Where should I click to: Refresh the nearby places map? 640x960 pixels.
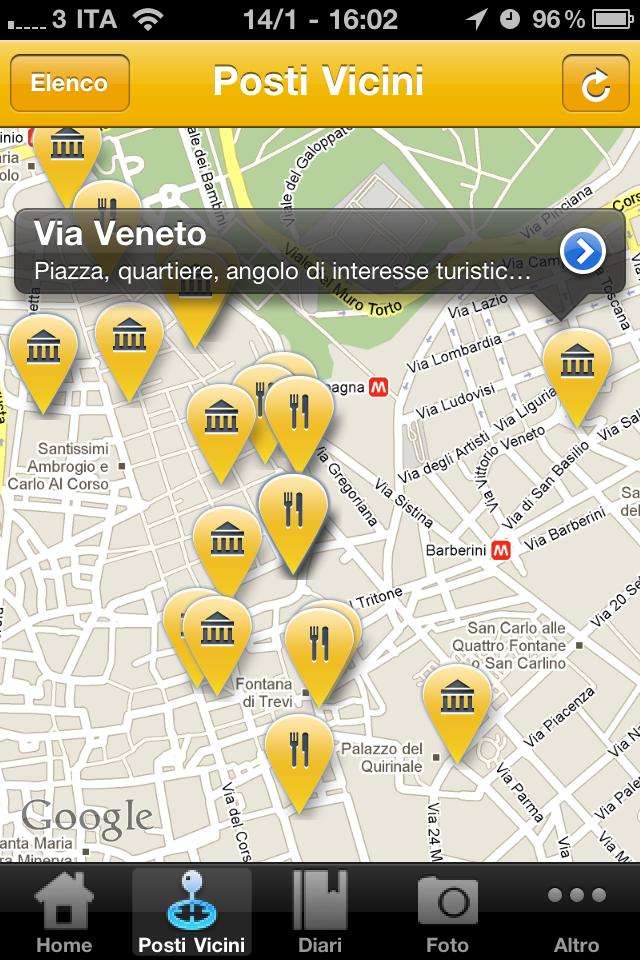595,83
